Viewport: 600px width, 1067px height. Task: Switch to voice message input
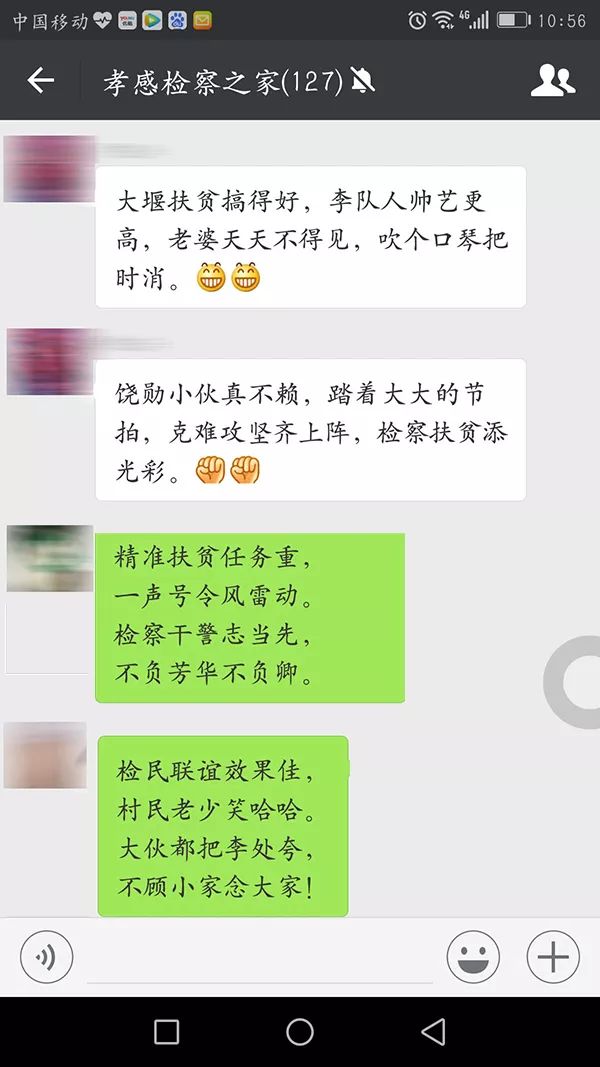click(x=46, y=956)
